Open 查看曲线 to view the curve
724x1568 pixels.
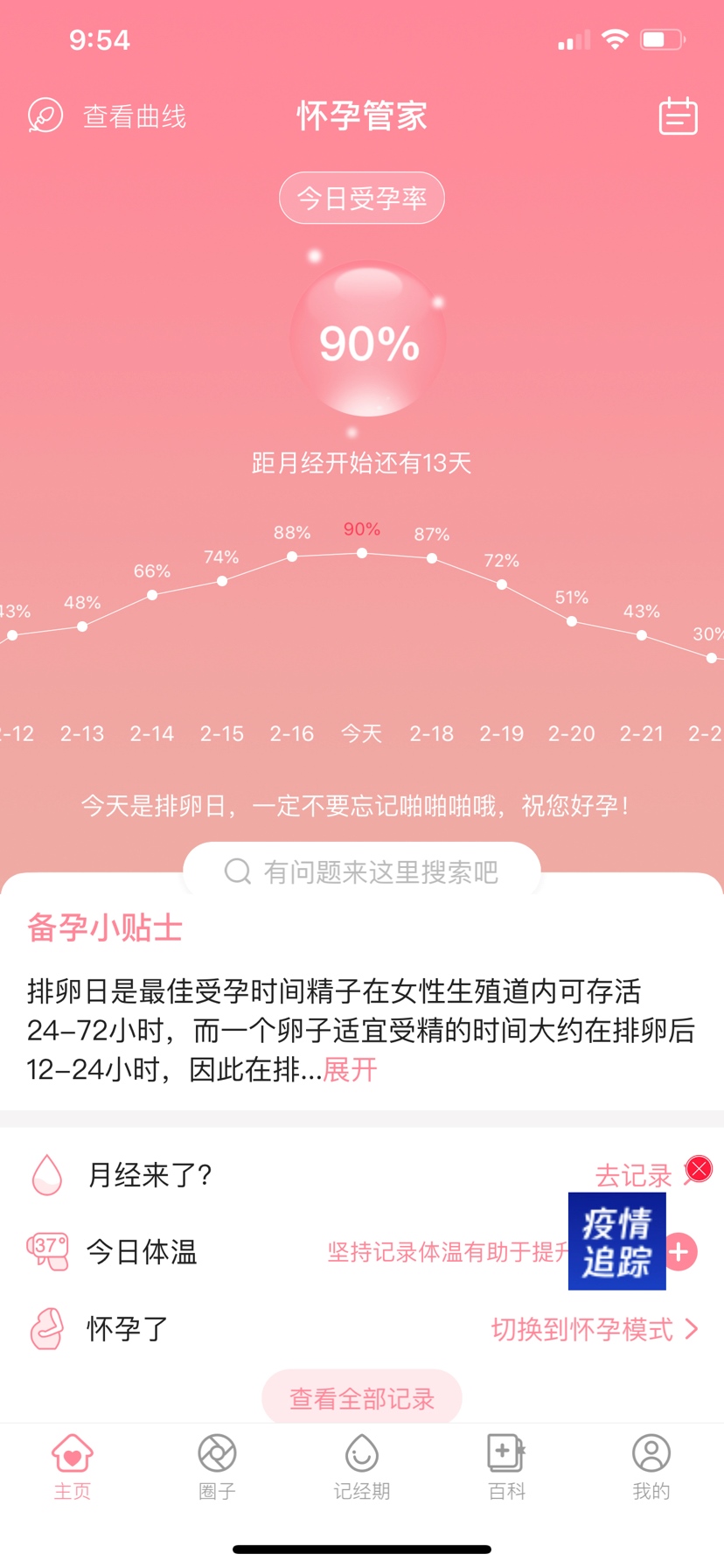(108, 116)
